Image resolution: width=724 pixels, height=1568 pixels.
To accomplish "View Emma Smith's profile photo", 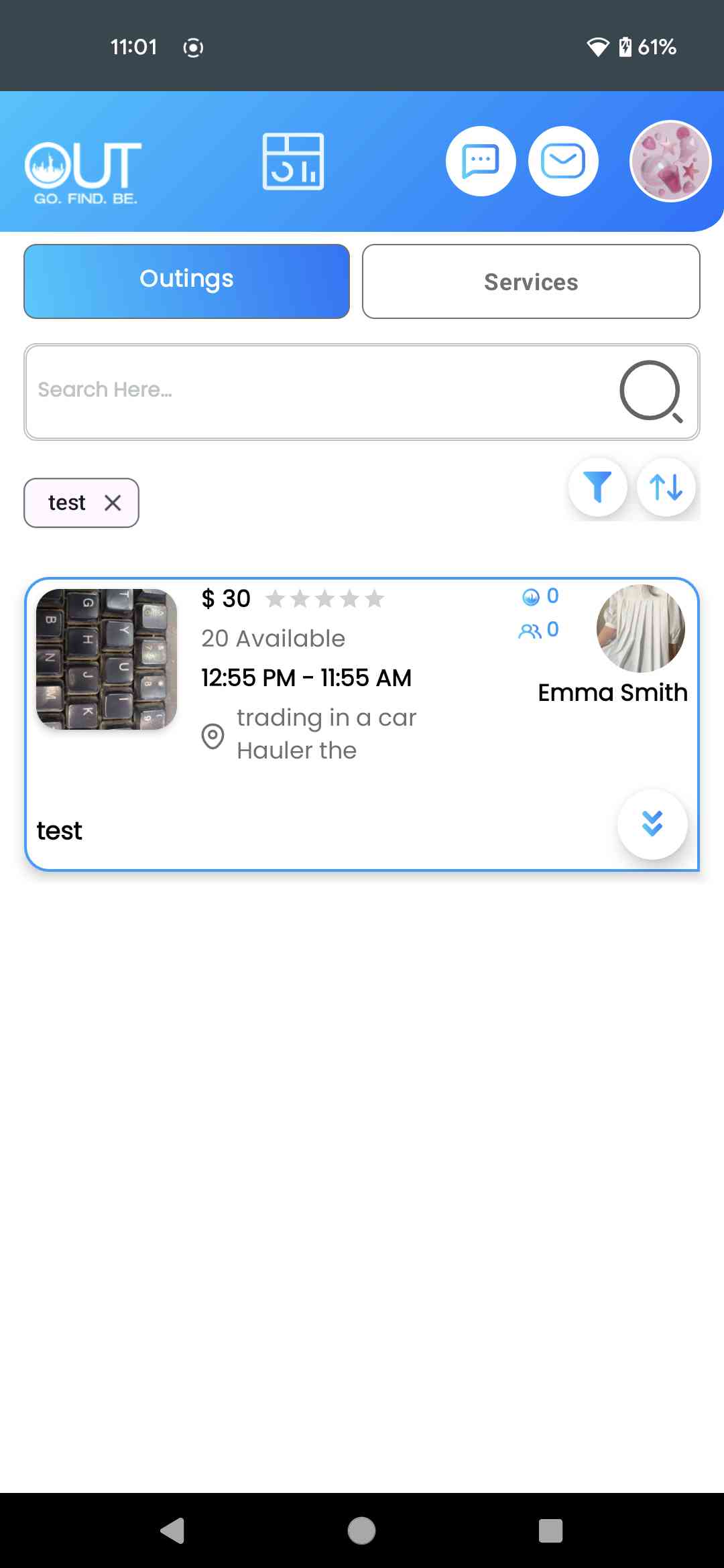I will pos(640,629).
